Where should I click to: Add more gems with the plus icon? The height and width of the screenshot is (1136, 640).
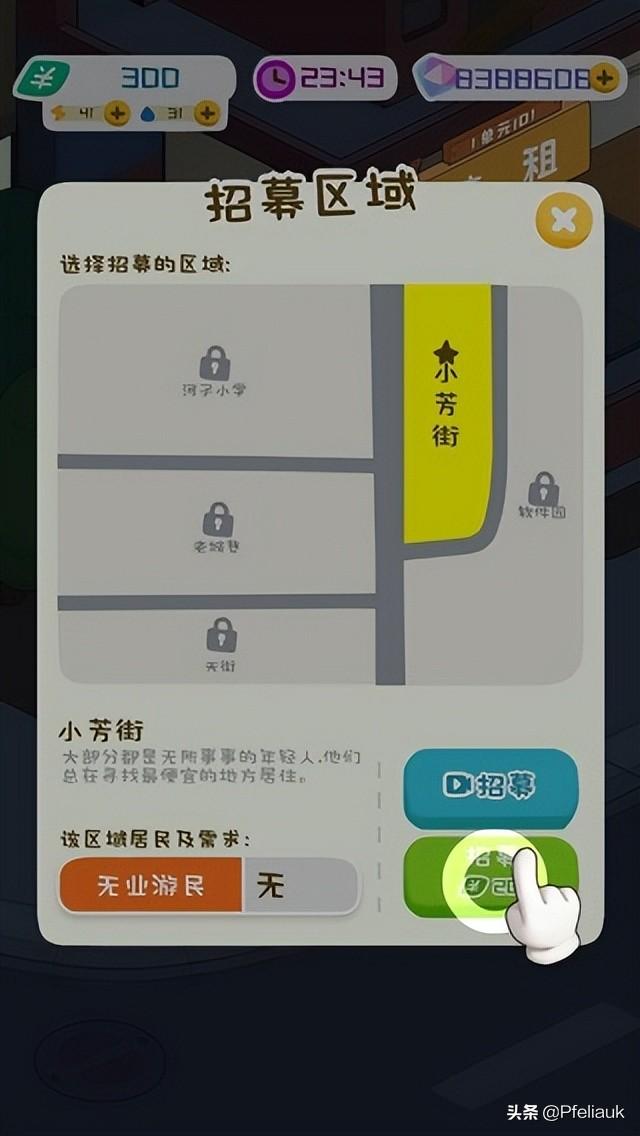(x=603, y=78)
